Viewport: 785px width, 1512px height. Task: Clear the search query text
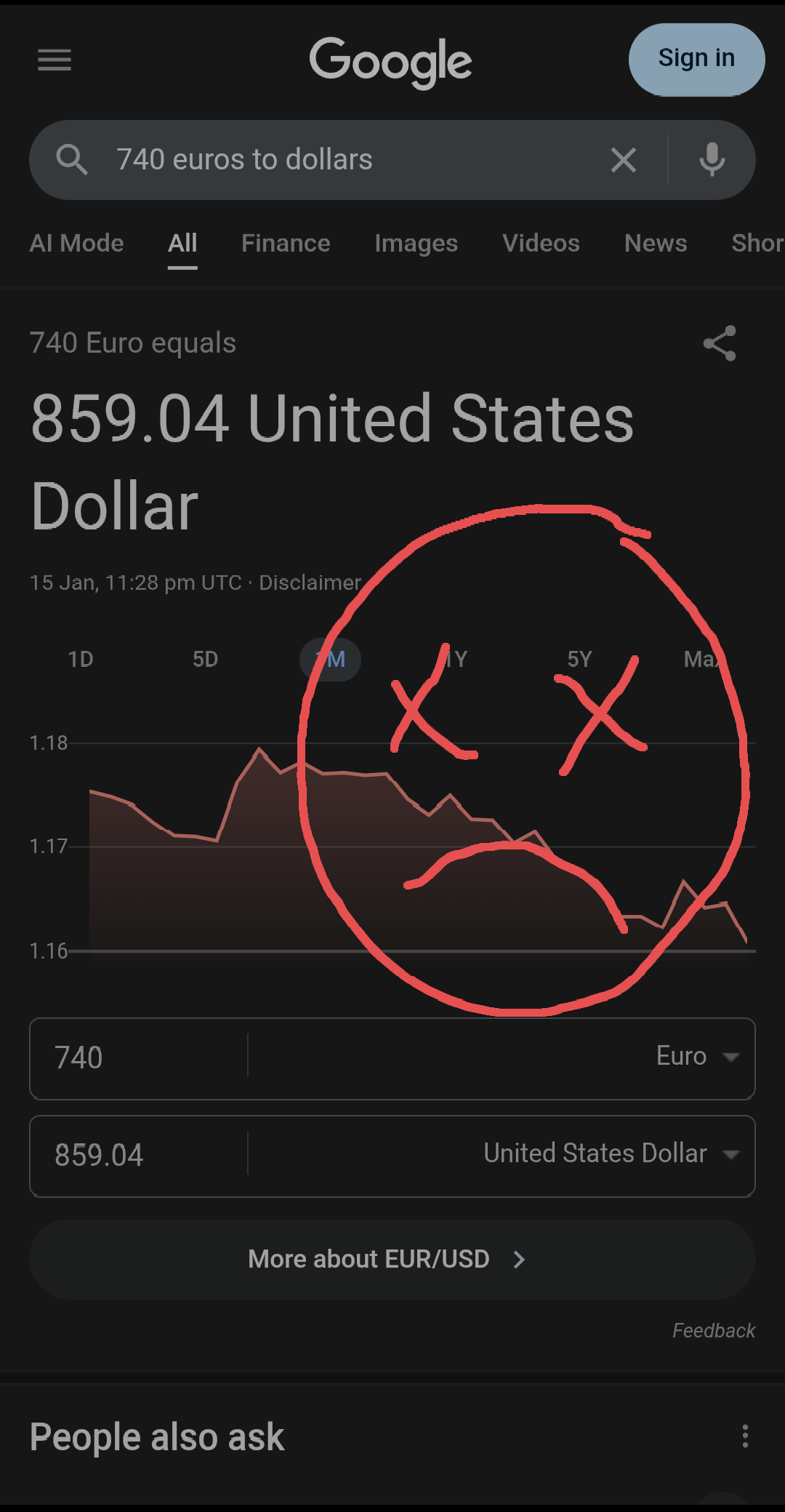(624, 160)
